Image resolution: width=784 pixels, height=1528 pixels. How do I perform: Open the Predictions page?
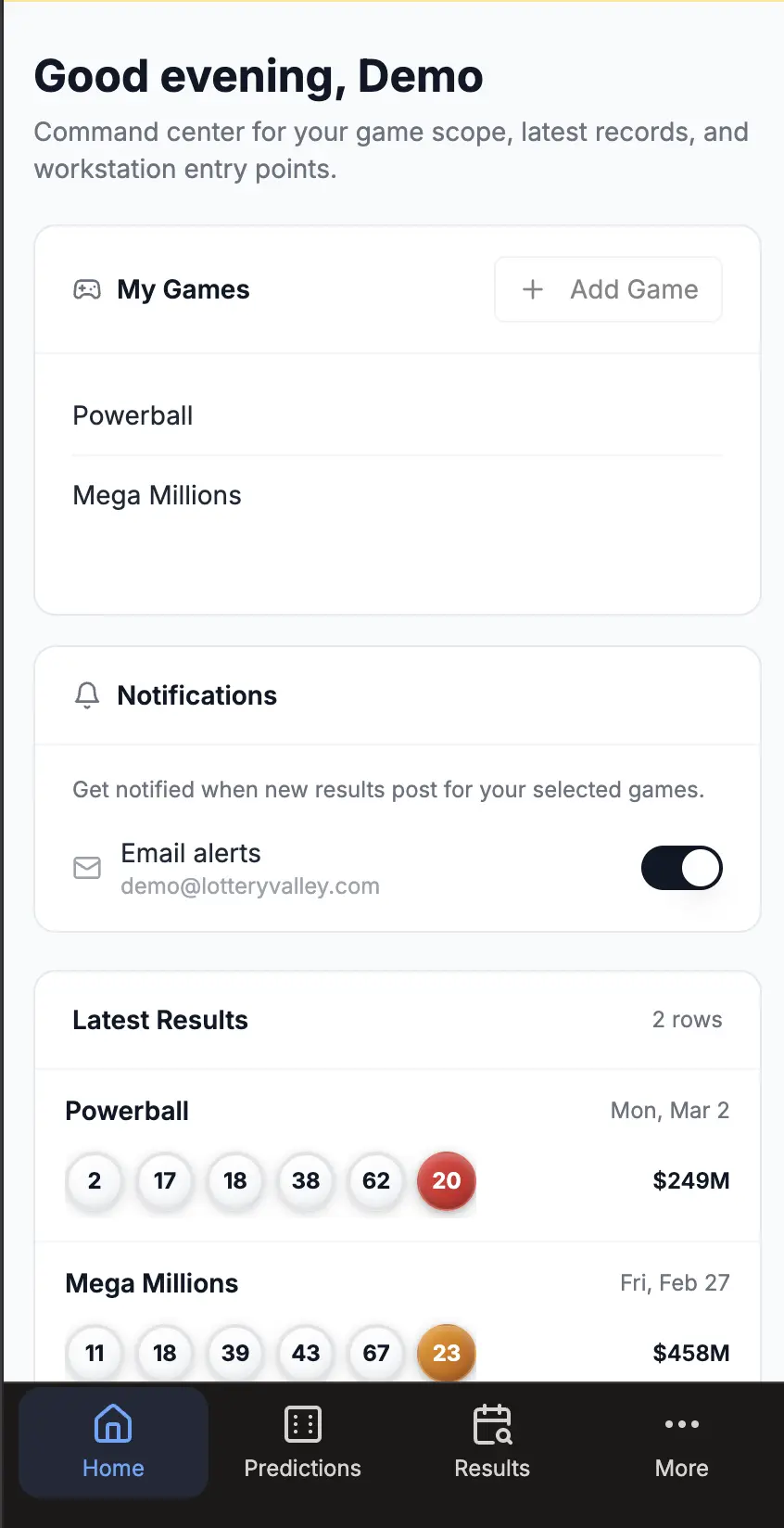302,1442
